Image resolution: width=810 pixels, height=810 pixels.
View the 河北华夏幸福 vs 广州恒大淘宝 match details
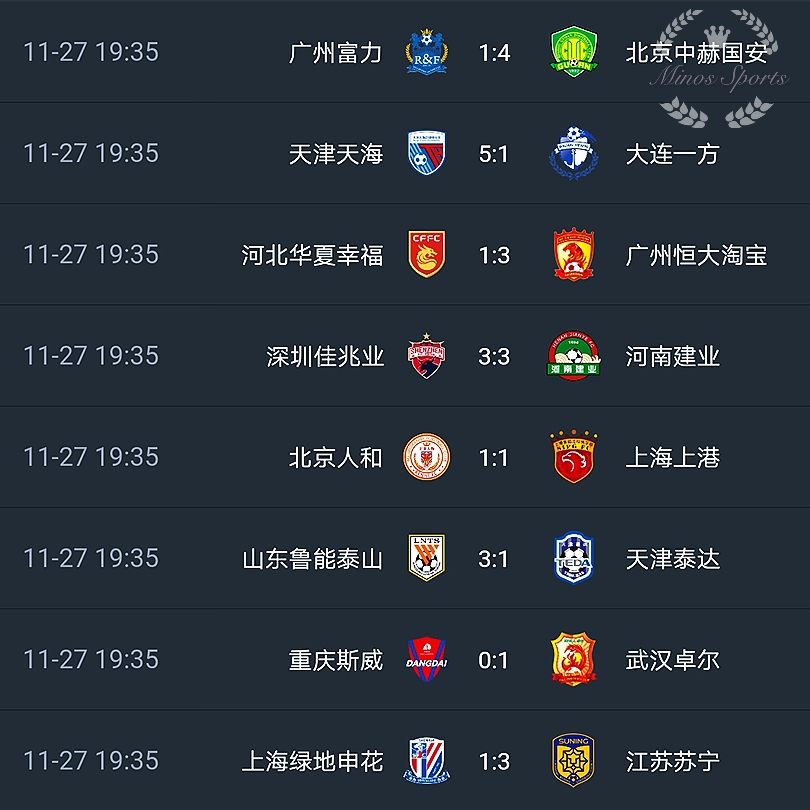pos(494,255)
